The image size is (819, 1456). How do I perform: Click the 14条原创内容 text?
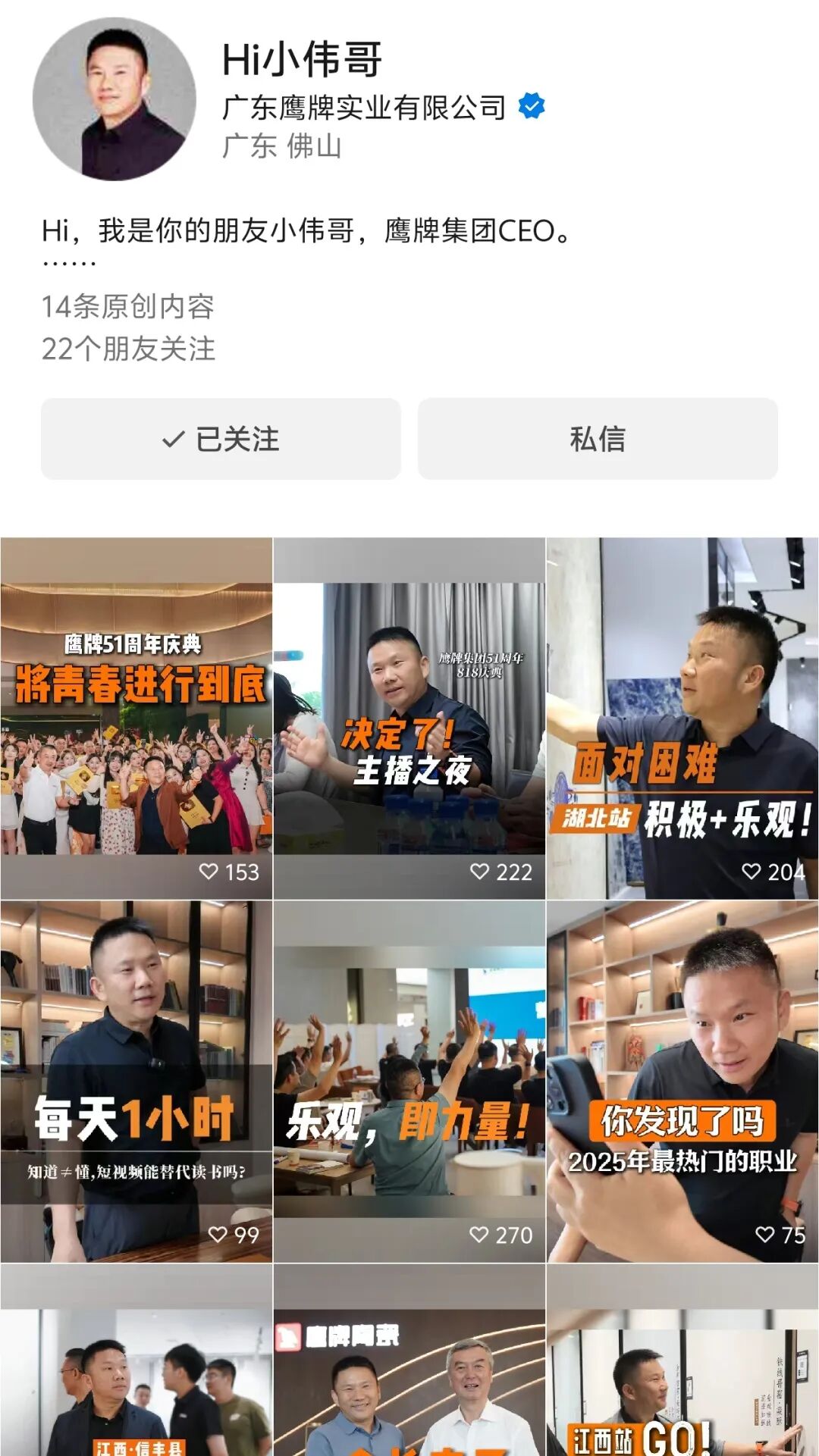point(127,308)
